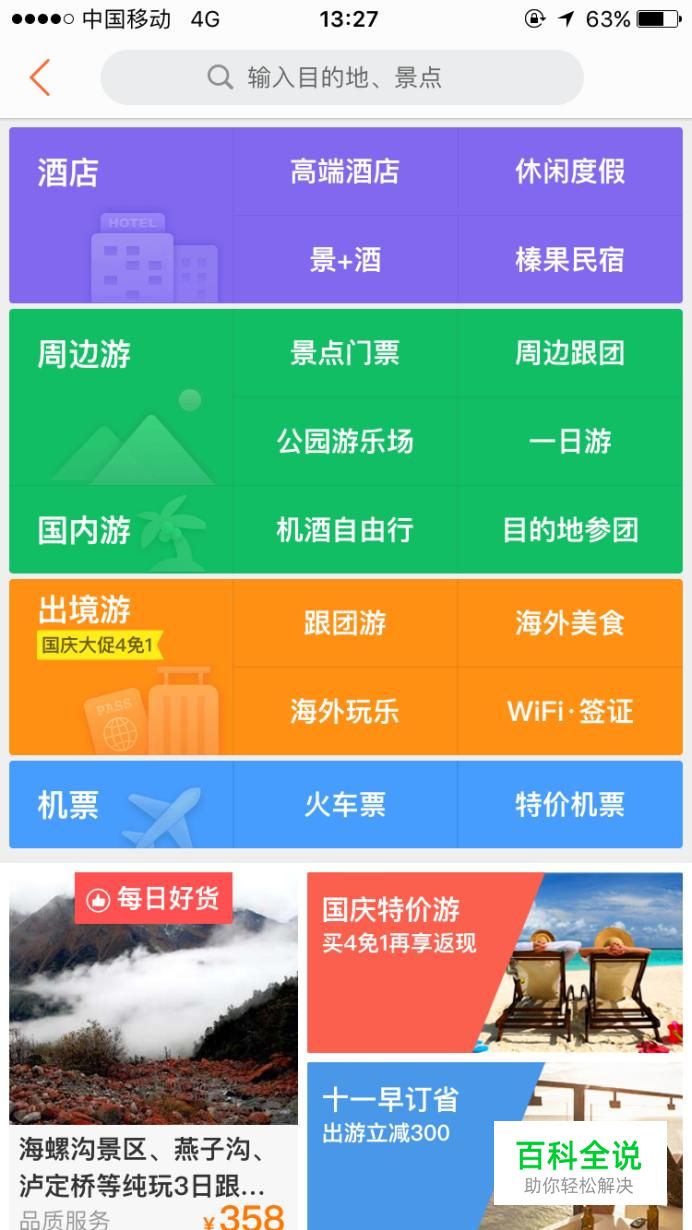Open 公园游乐场
692x1230 pixels.
[345, 441]
